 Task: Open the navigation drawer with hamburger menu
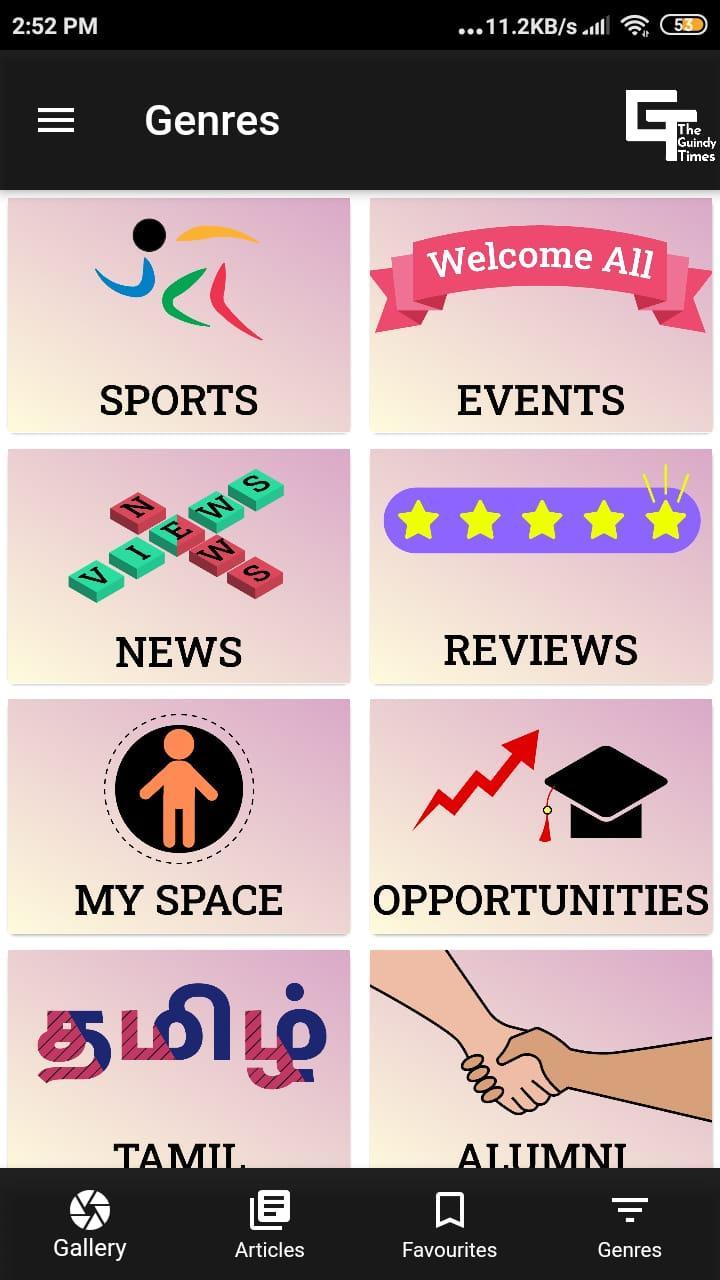point(55,120)
